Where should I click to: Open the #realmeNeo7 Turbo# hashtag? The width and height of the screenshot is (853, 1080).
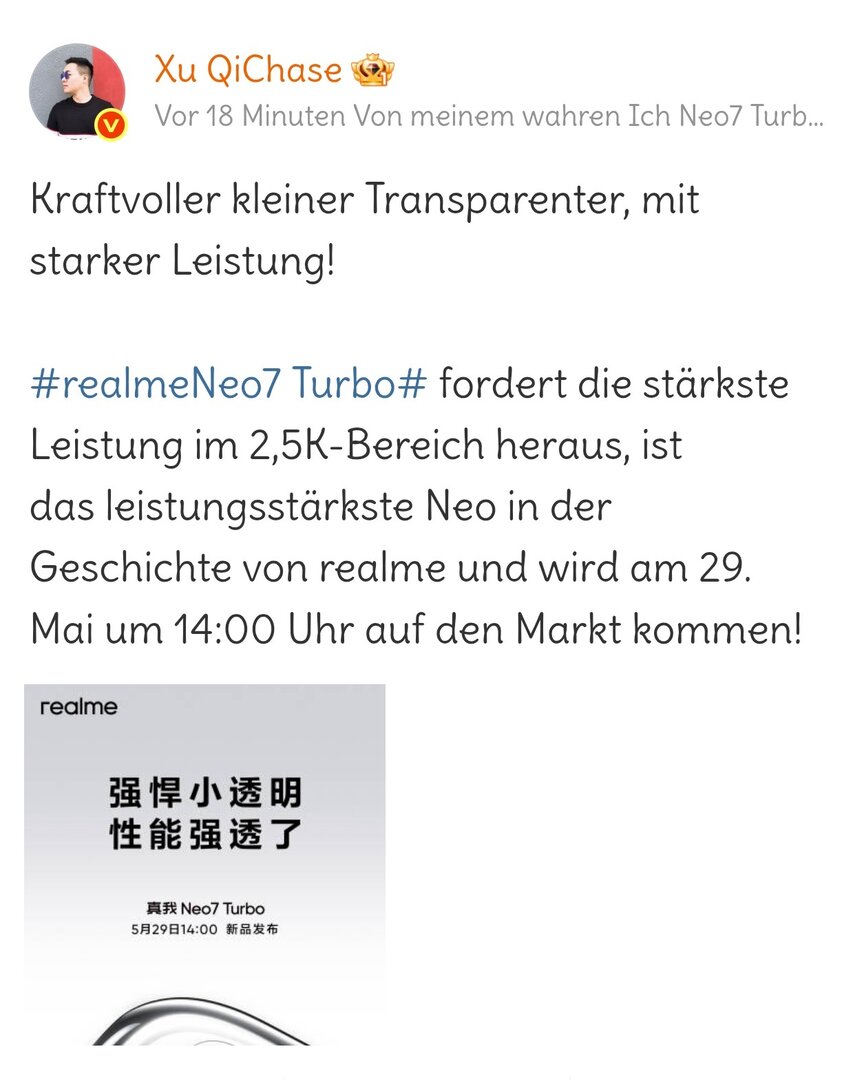click(229, 385)
